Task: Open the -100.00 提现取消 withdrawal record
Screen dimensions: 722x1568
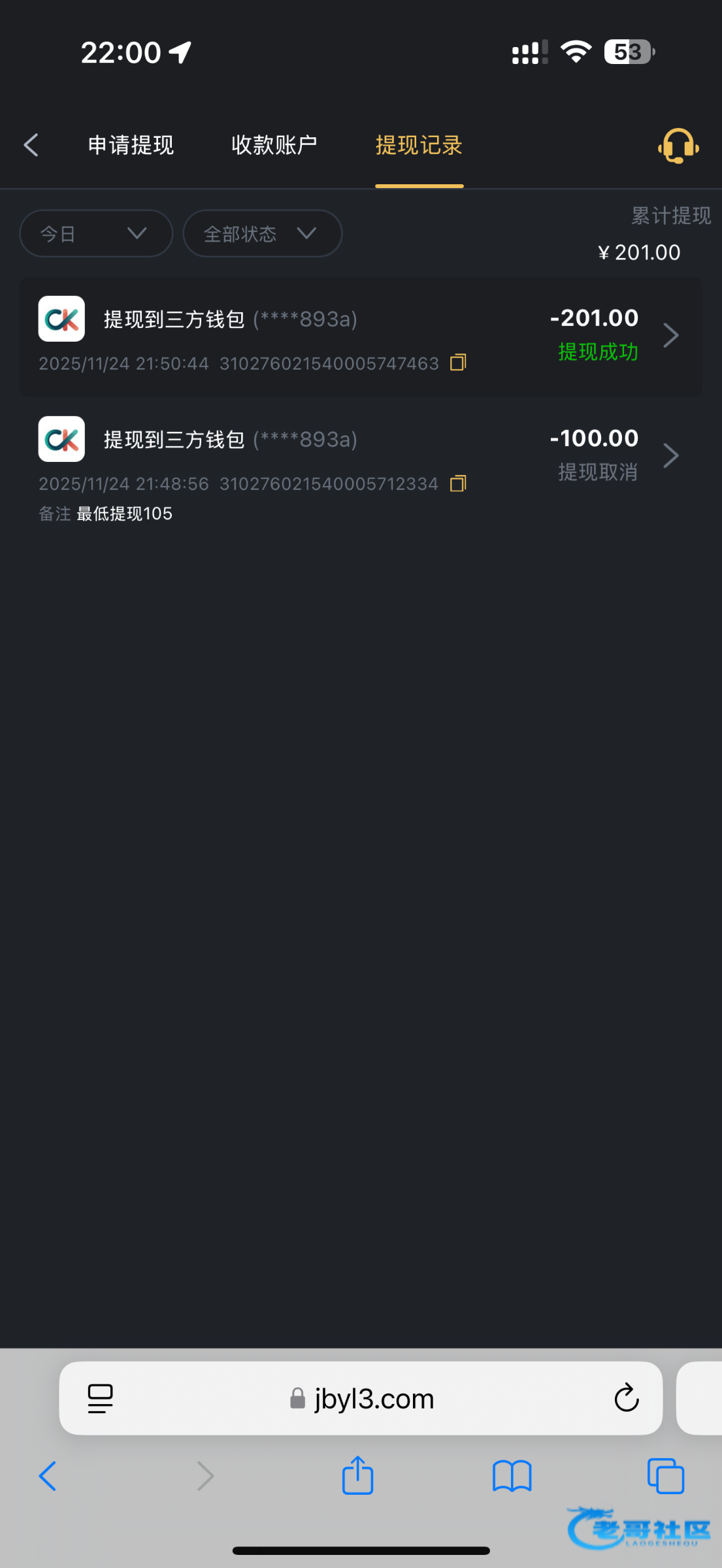Action: [361, 468]
